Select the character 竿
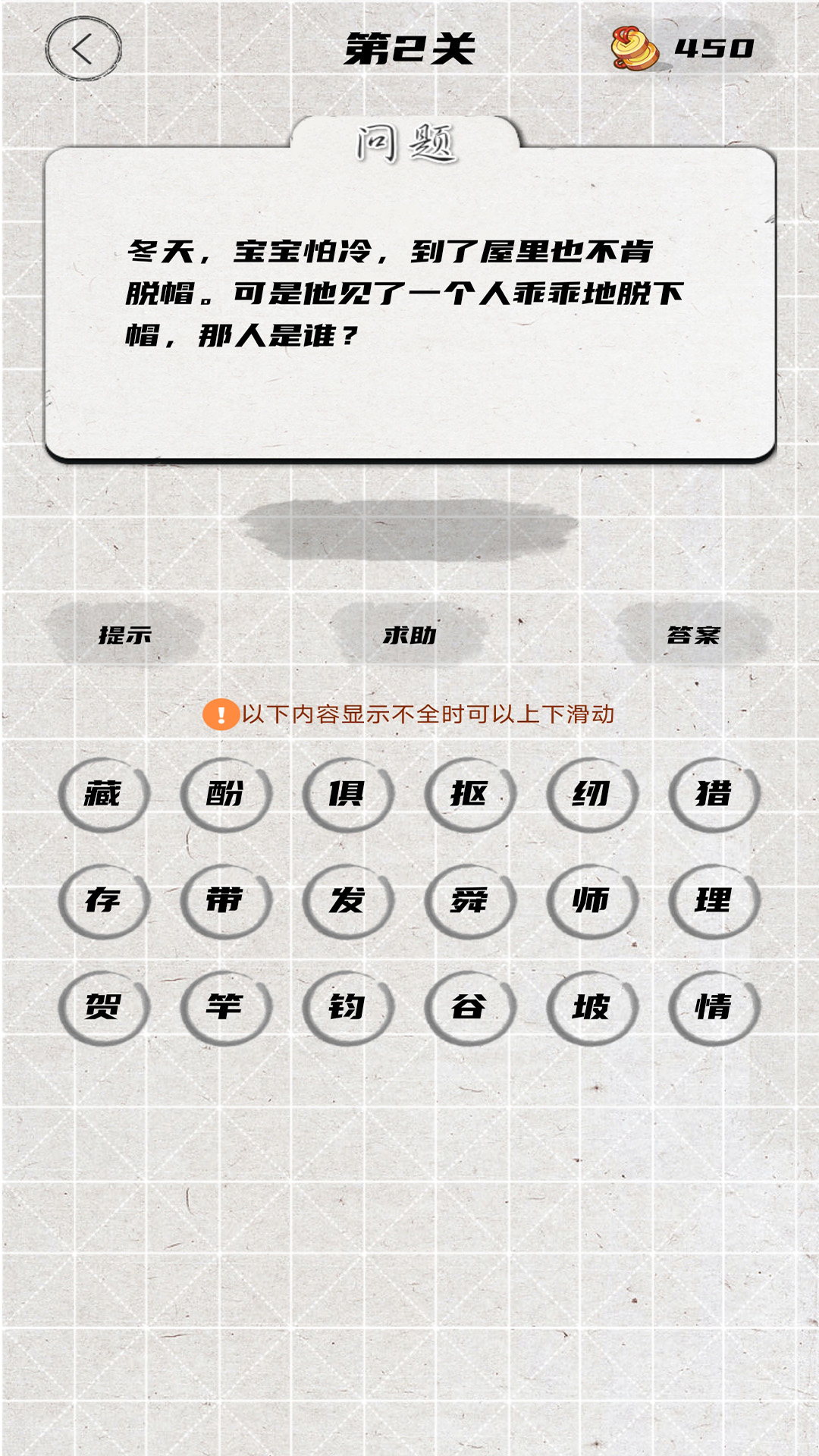The width and height of the screenshot is (819, 1456). (x=225, y=1008)
